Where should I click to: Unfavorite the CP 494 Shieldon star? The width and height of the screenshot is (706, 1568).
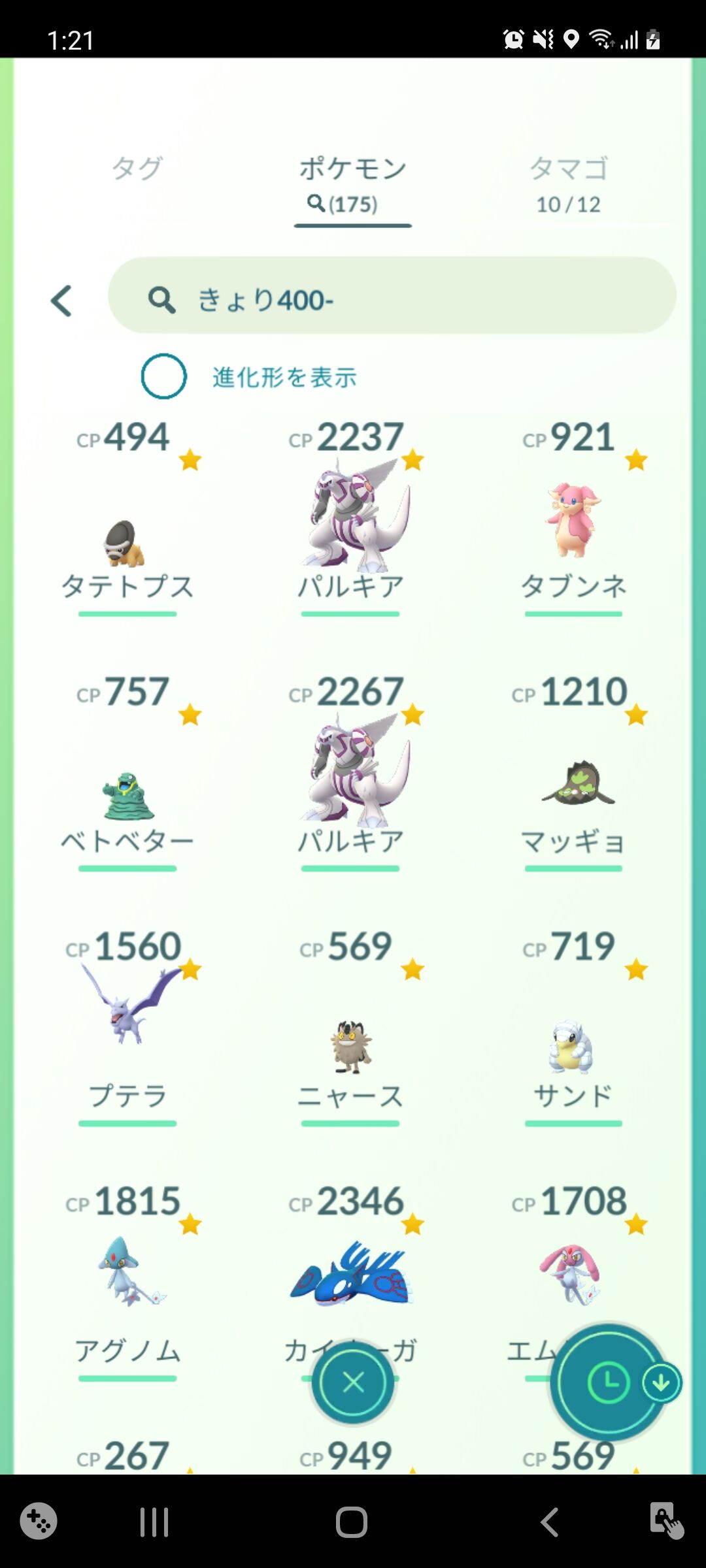190,461
